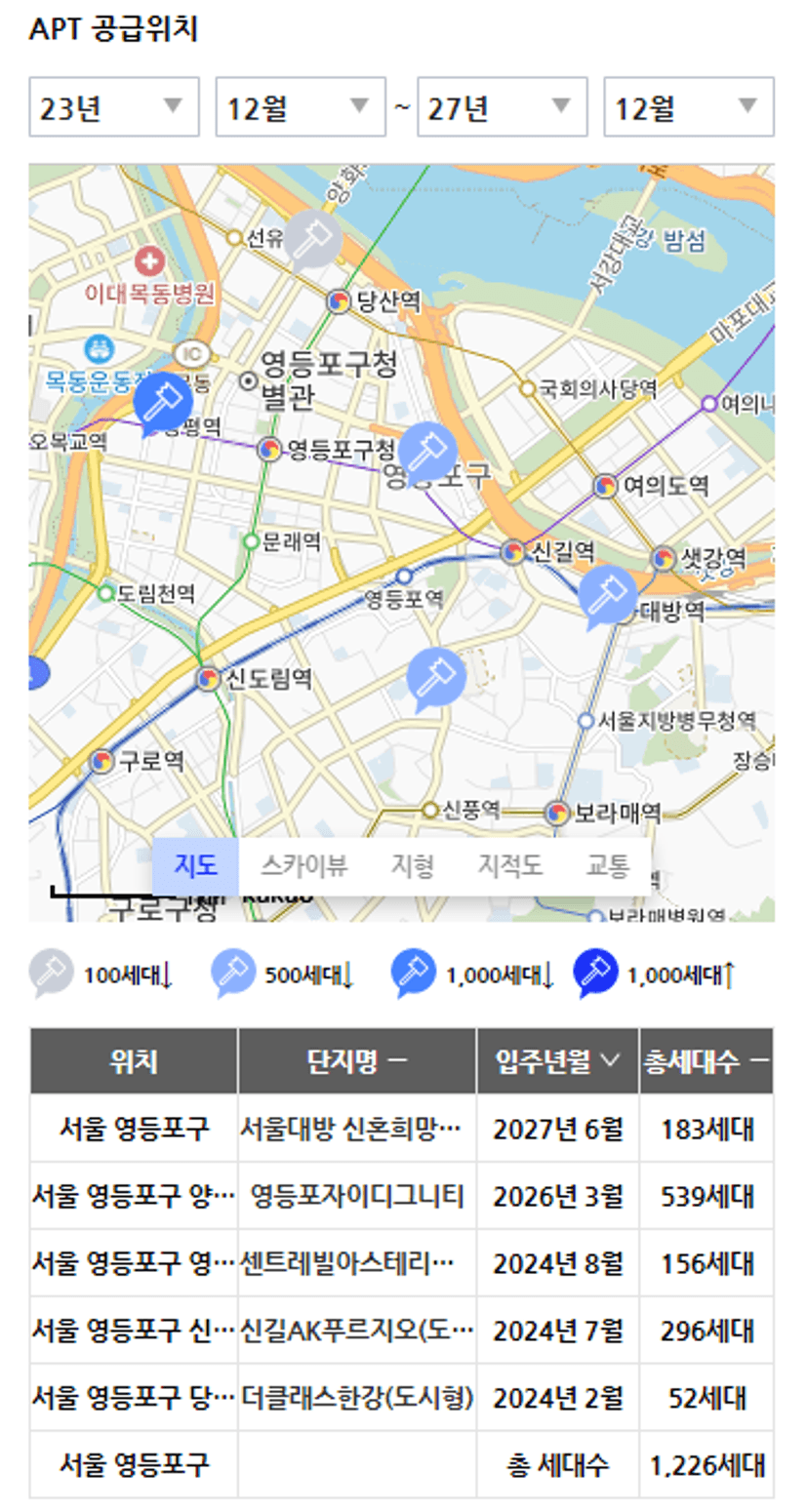Tap the supply marker near 대방역

coord(607,595)
